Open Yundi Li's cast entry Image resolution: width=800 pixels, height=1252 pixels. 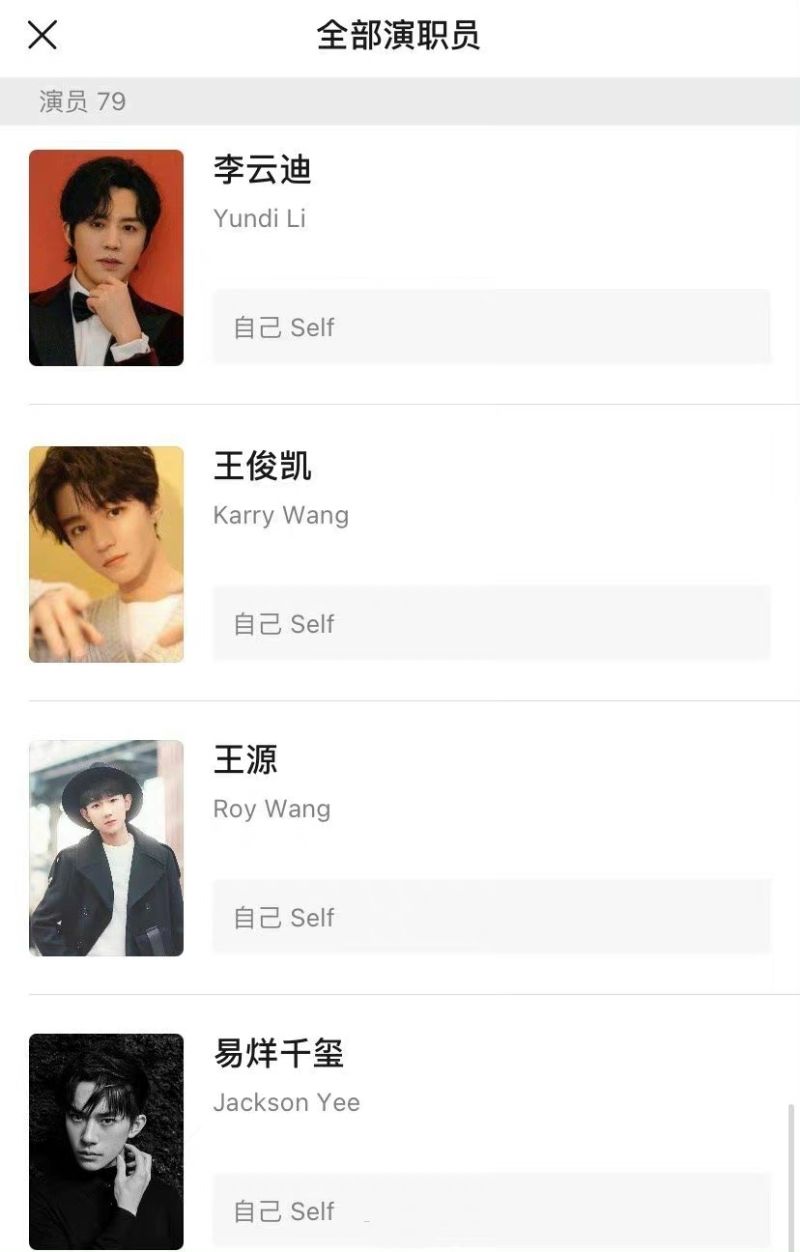262,170
